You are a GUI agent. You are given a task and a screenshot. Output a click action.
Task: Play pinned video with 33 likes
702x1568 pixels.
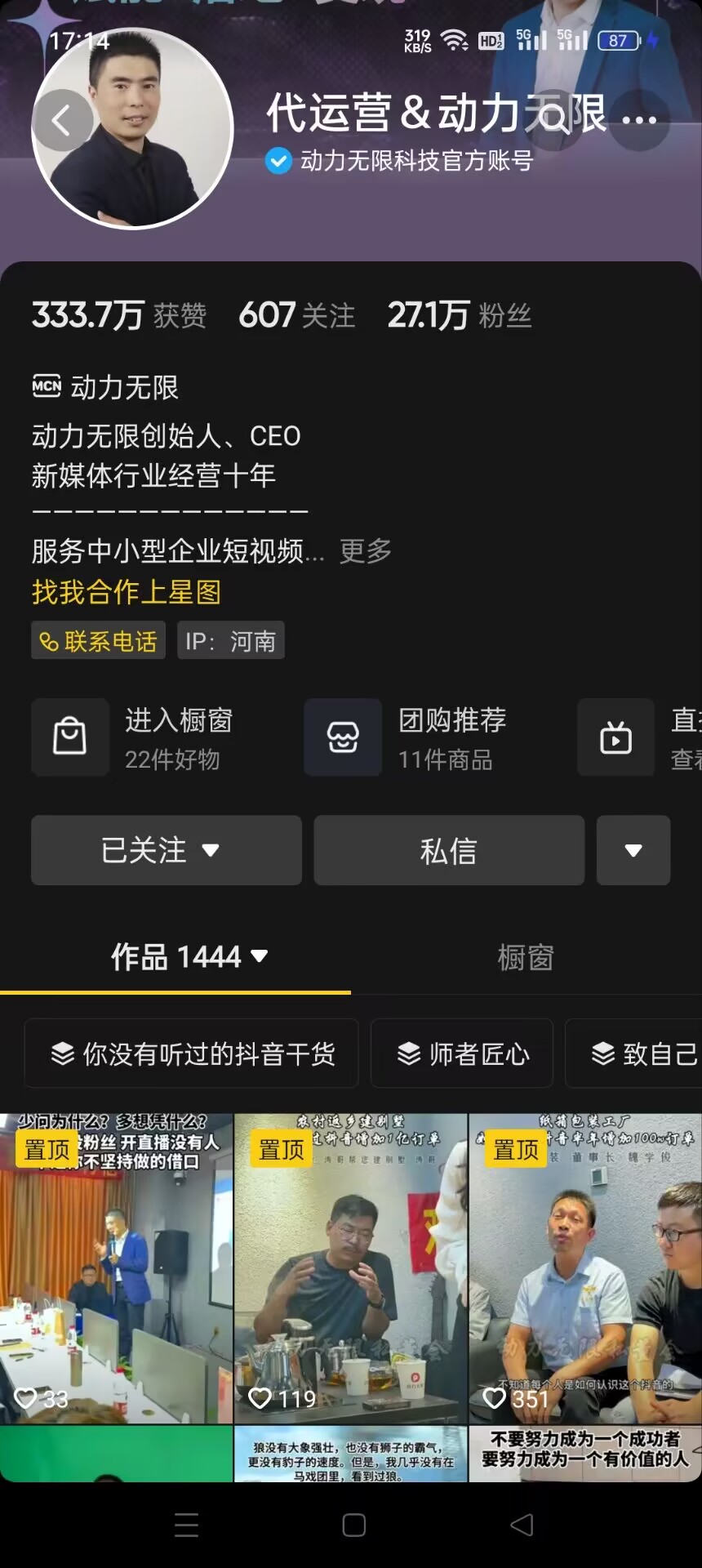(116, 1270)
